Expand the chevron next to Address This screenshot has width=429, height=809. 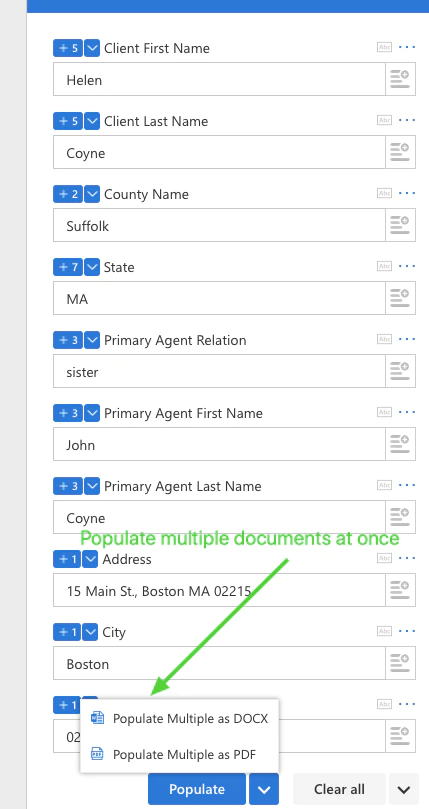[90, 559]
